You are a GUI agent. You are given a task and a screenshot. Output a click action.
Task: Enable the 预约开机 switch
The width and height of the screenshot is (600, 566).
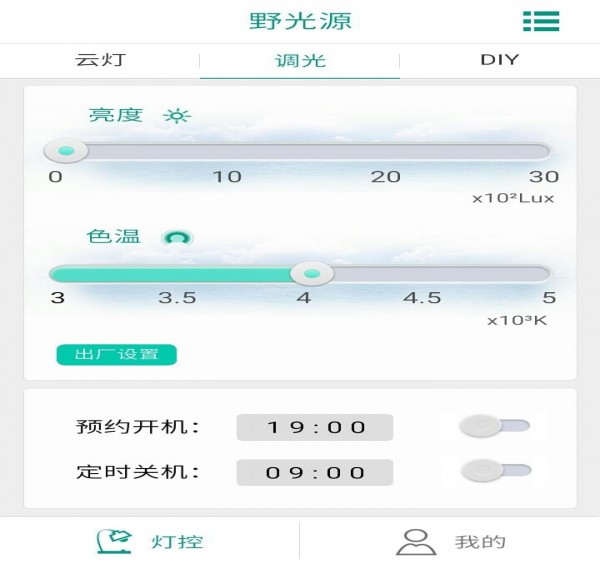[x=494, y=426]
